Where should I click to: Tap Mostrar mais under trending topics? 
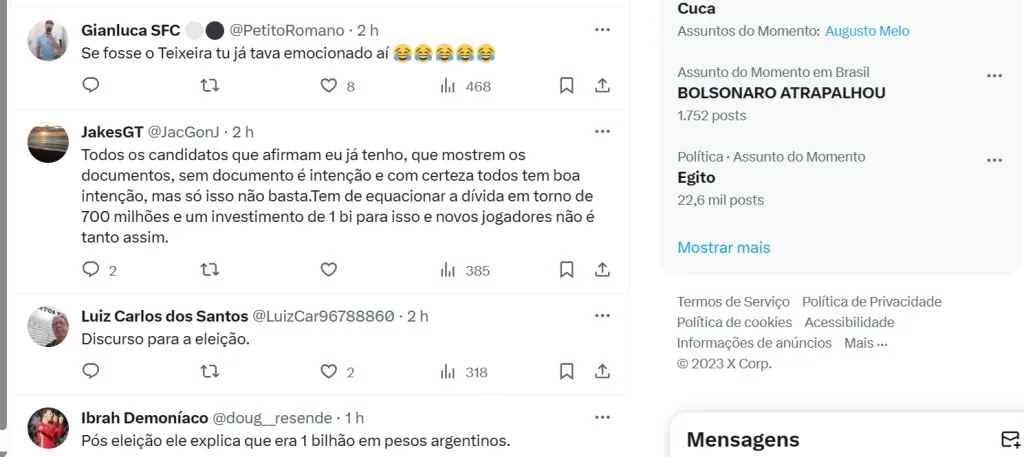[x=723, y=247]
